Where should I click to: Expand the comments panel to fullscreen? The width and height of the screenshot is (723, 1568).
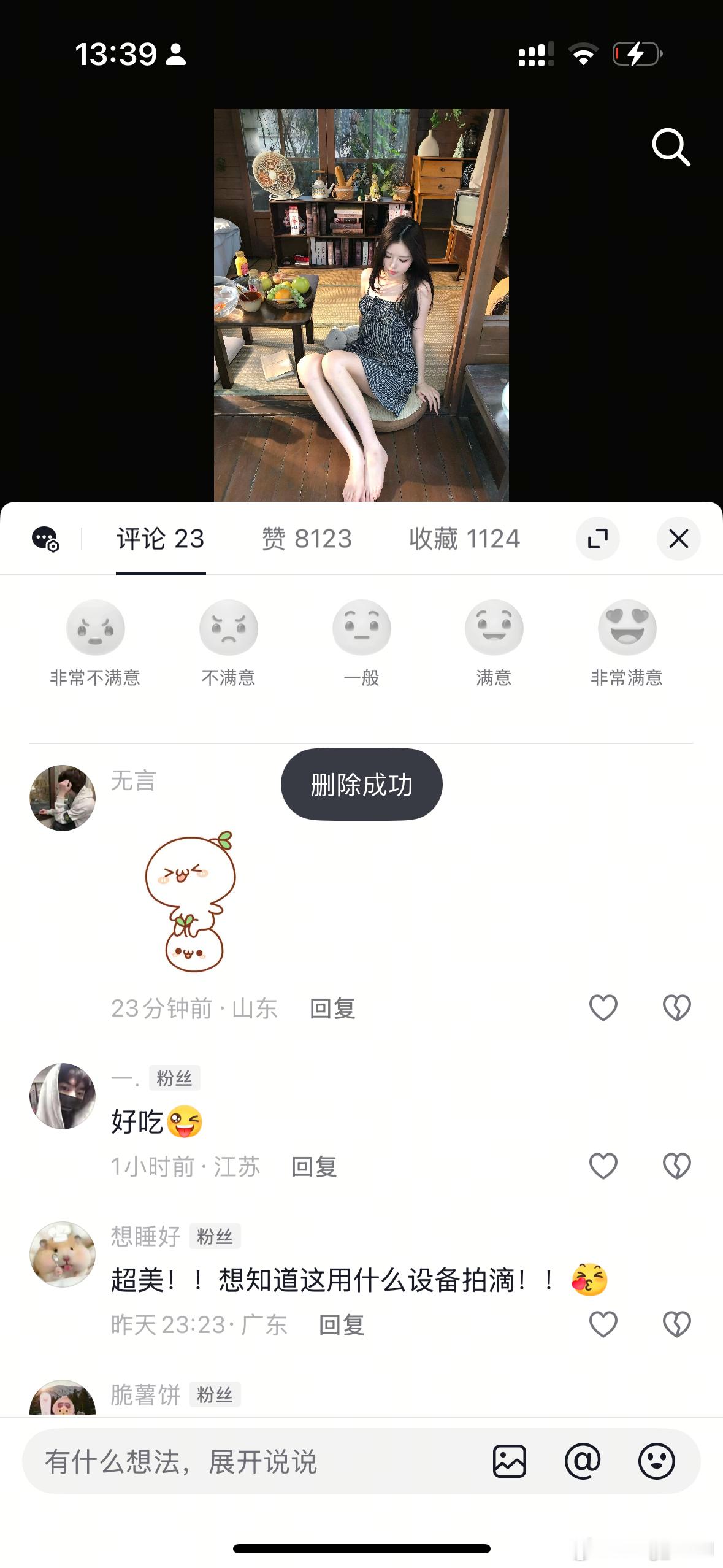[597, 538]
